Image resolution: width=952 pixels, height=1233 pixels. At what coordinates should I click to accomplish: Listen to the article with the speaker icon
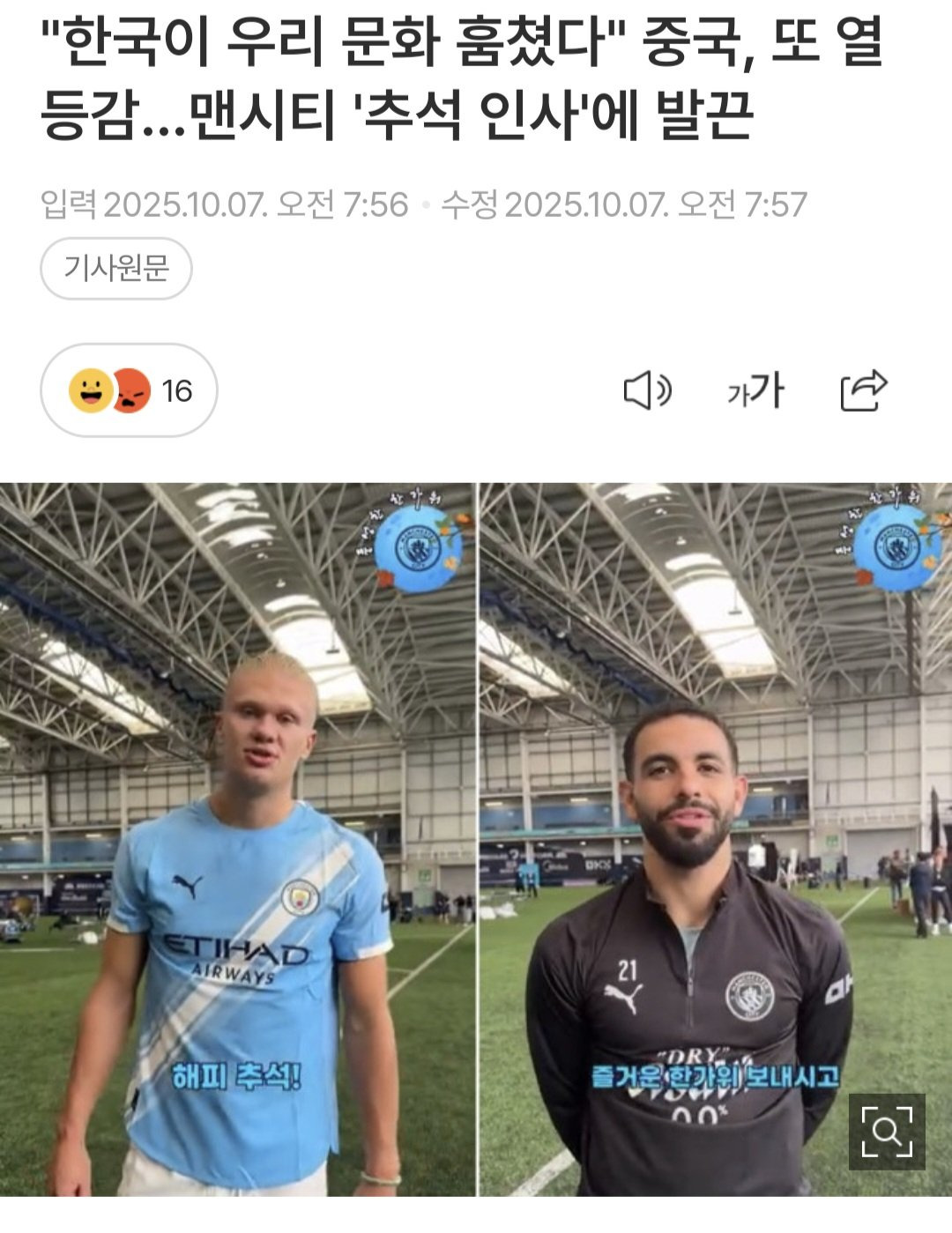pos(647,390)
